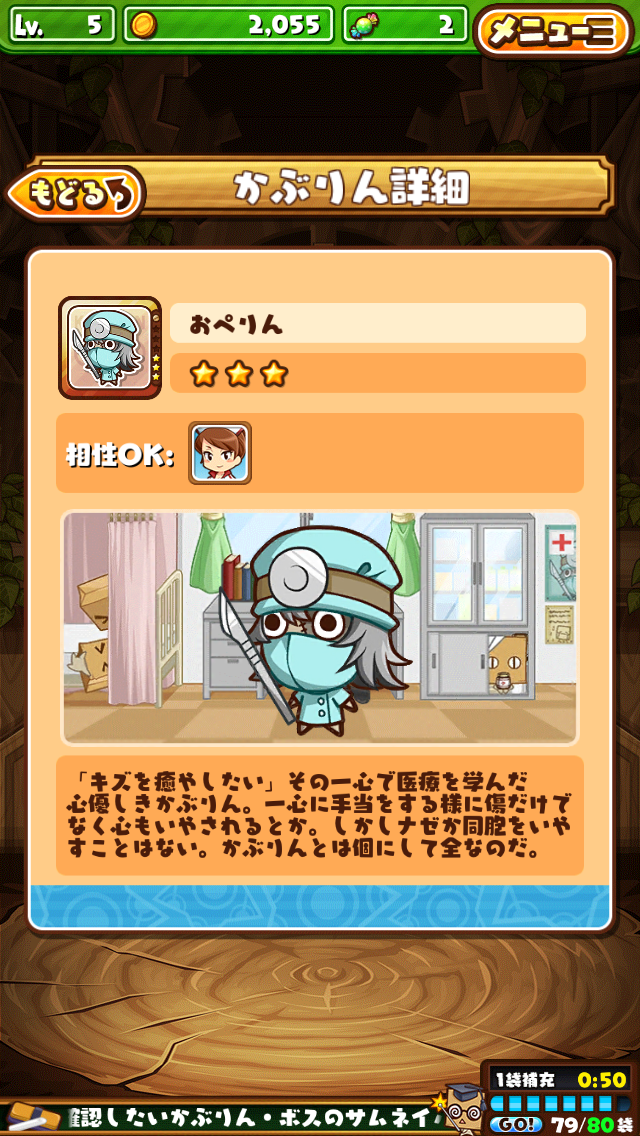Screen dimensions: 640x1136
Task: Tap the GO! button
Action: [x=515, y=1124]
